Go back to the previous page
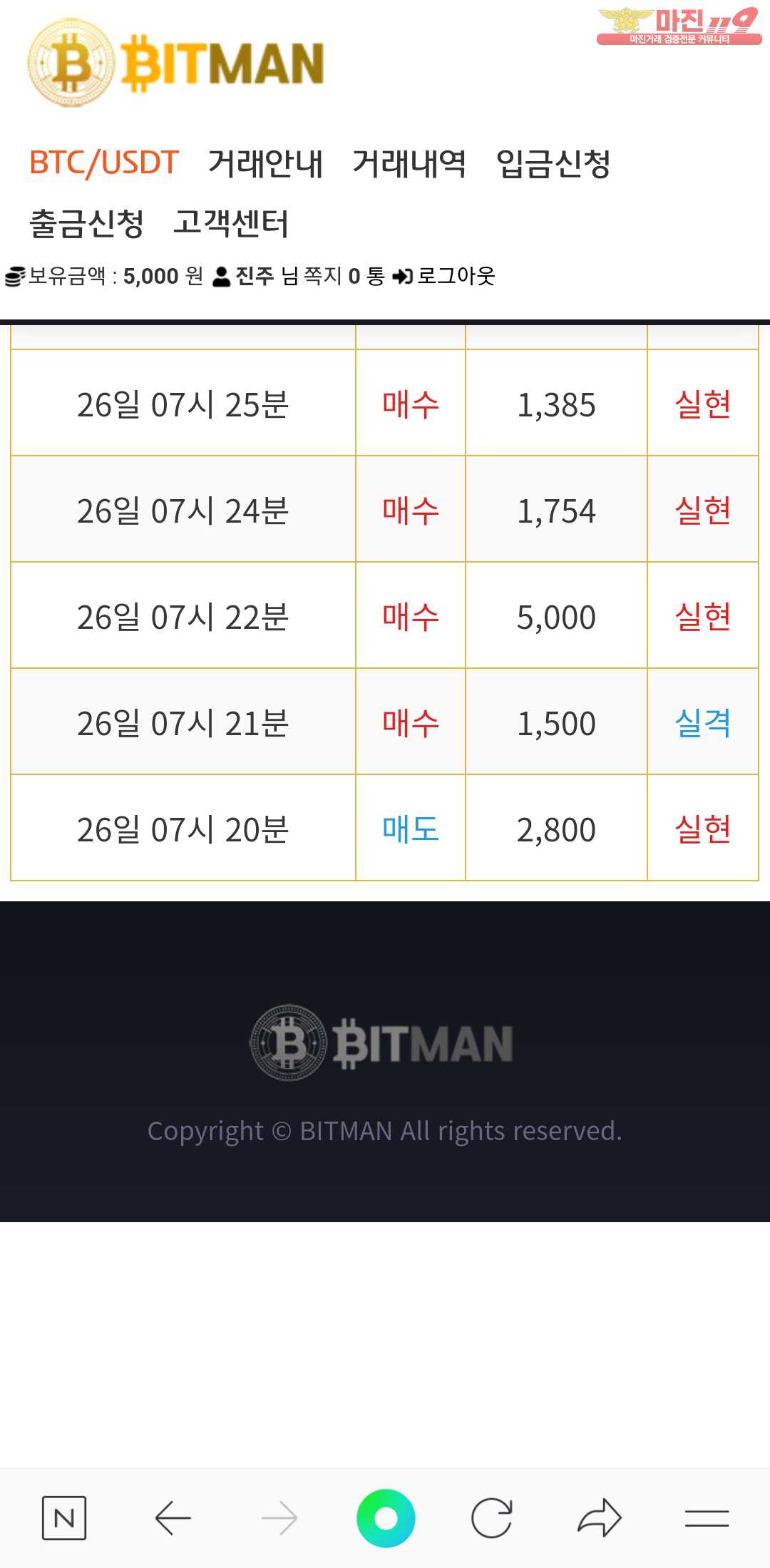Screen dimensions: 770x1568 click(173, 1517)
